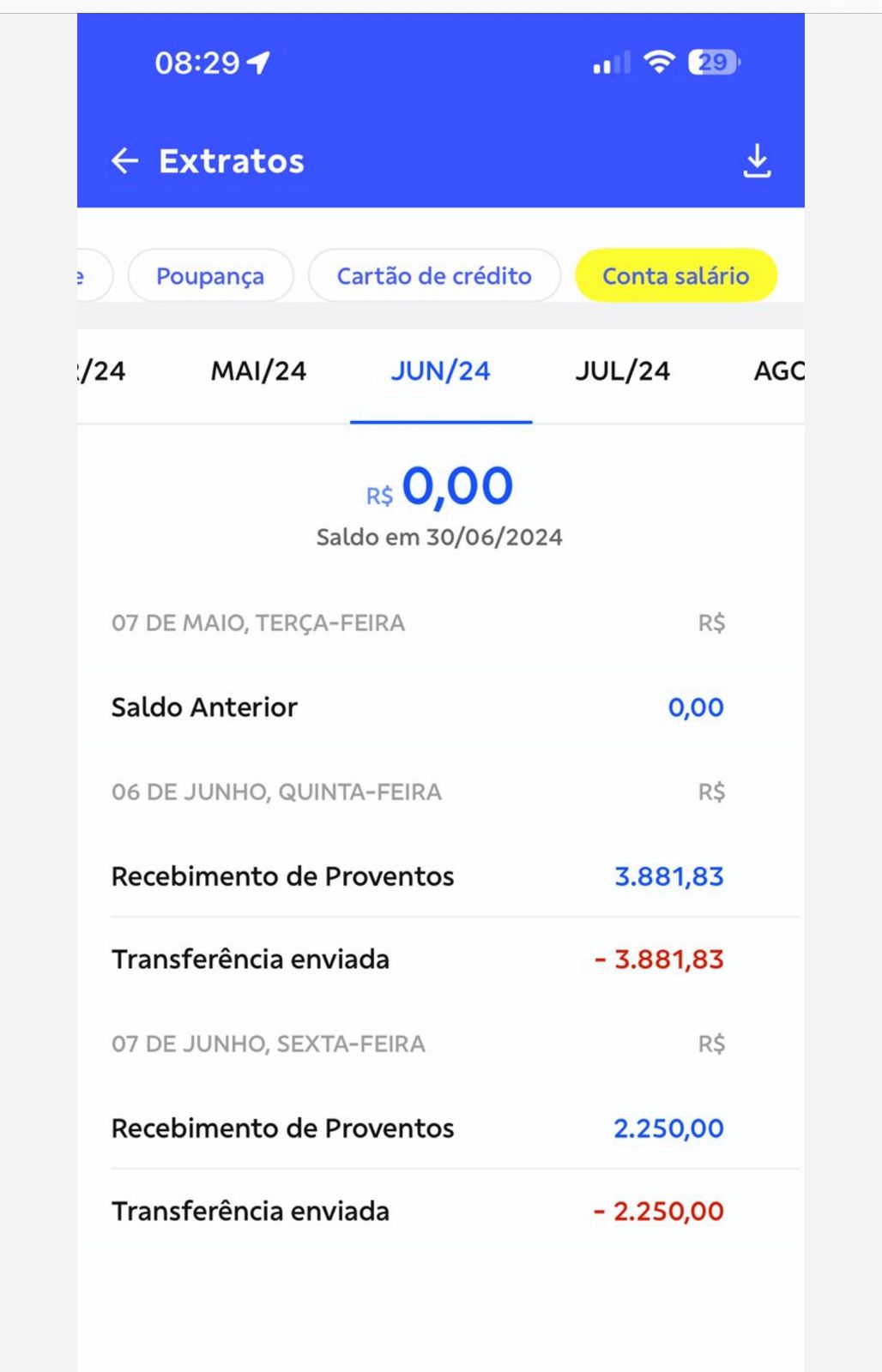Screen dimensions: 882x1372
Task: Switch to the MAI/24 month tab
Action: (x=258, y=371)
